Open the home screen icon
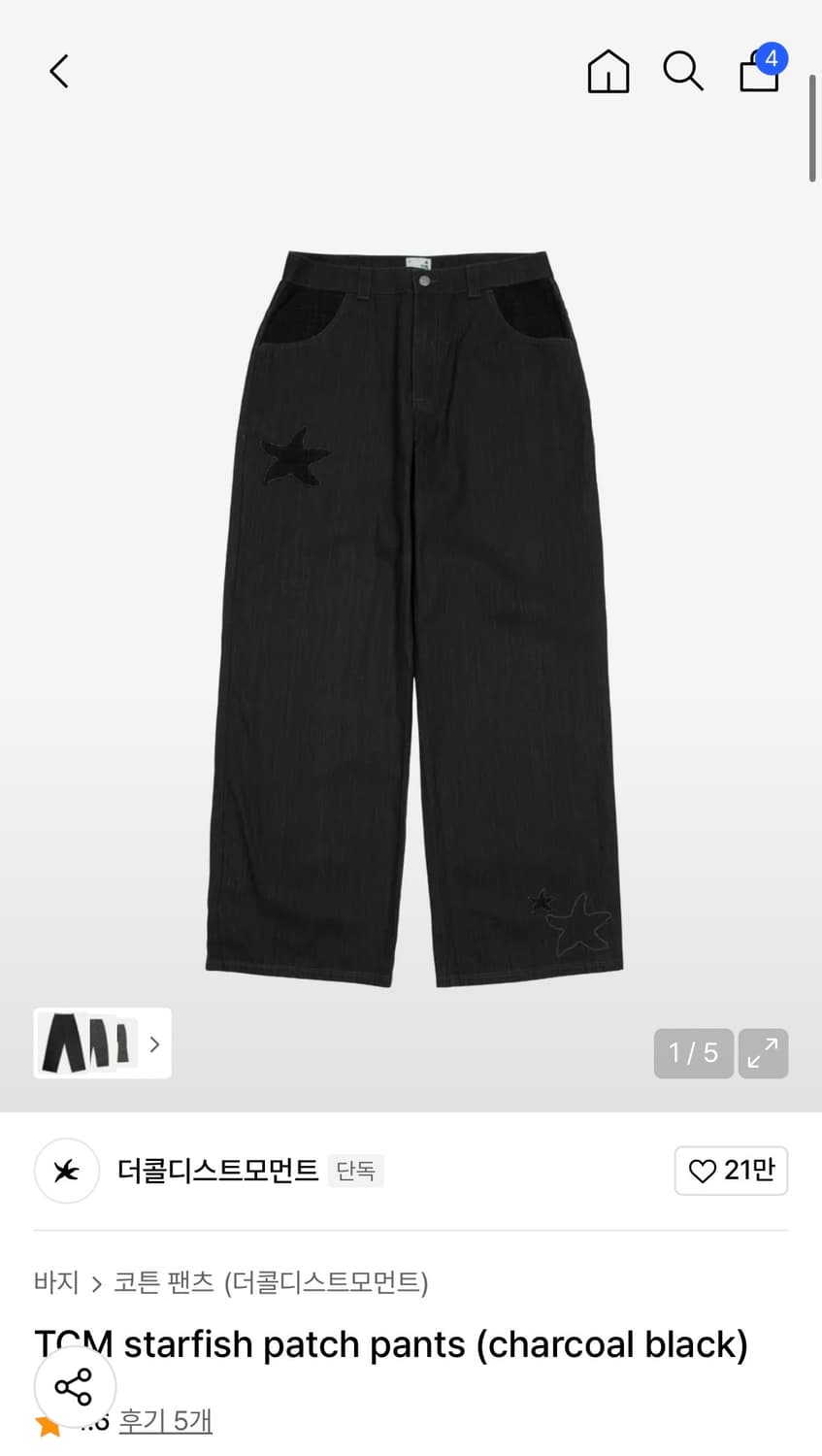This screenshot has height=1456, width=822. pos(608,71)
